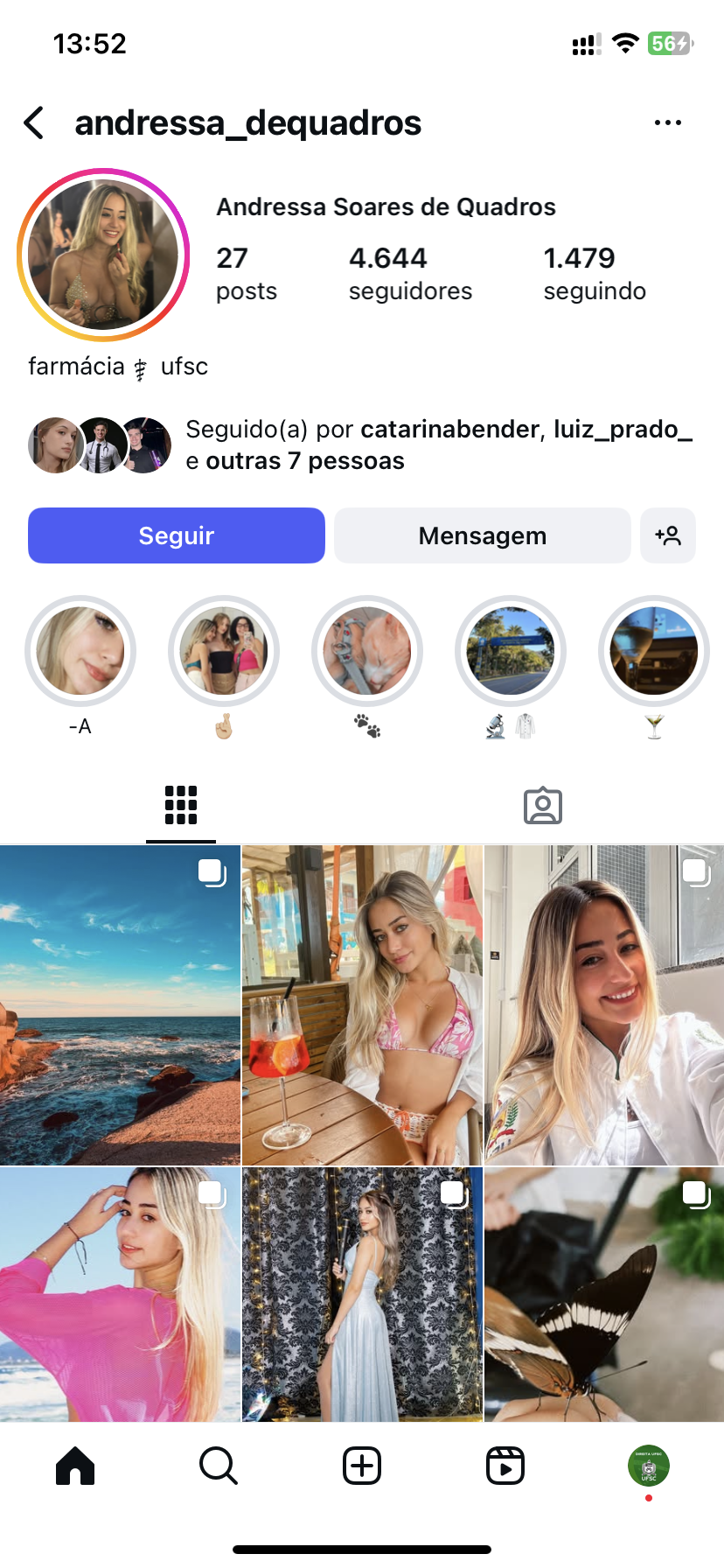Open the three-dot options menu

(x=667, y=123)
